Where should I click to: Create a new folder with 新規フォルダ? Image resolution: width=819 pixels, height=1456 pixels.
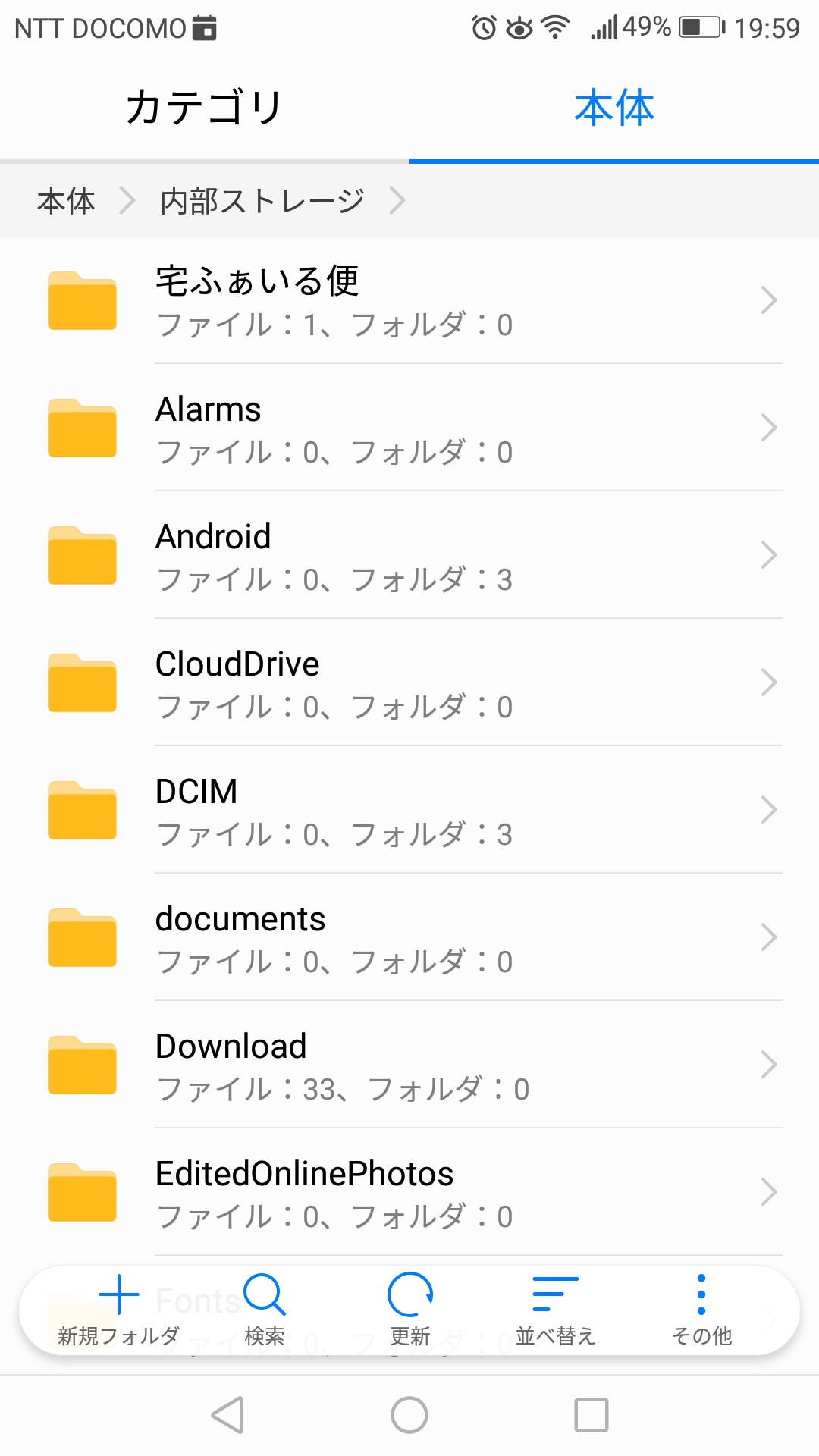(x=119, y=1310)
